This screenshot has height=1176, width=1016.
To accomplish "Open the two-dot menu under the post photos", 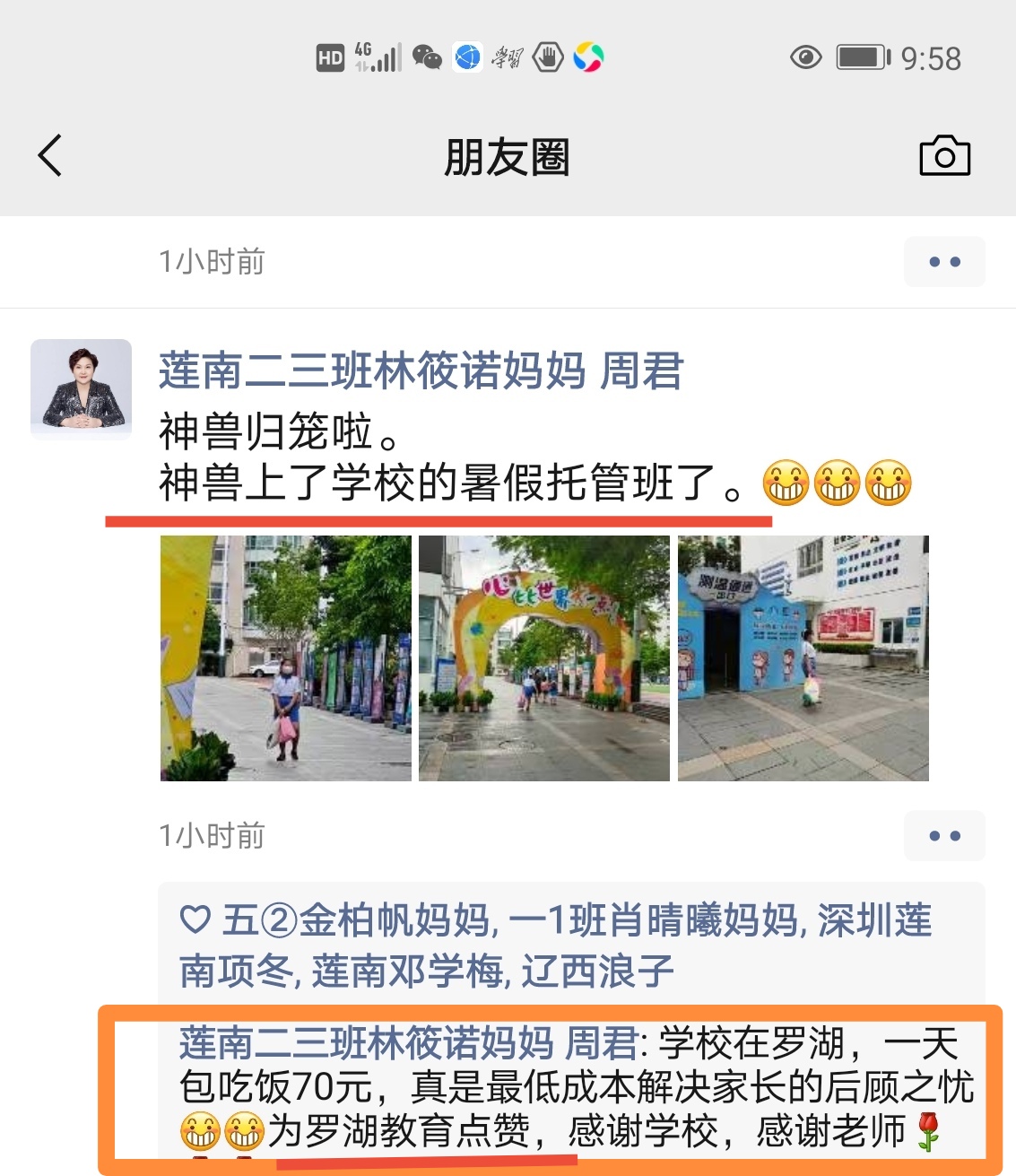I will pos(943,836).
